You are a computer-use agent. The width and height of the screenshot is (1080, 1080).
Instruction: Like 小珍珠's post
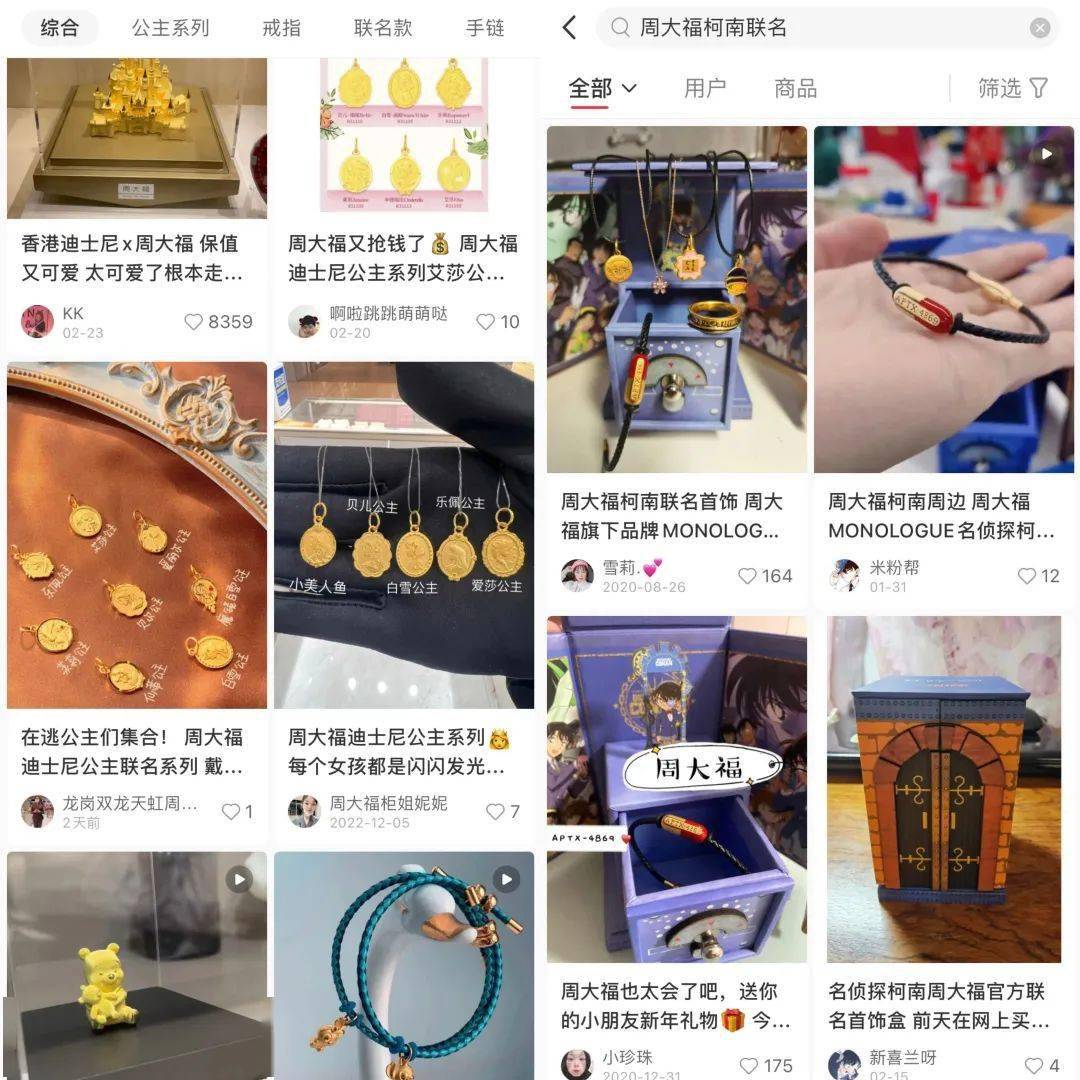[x=749, y=1066]
